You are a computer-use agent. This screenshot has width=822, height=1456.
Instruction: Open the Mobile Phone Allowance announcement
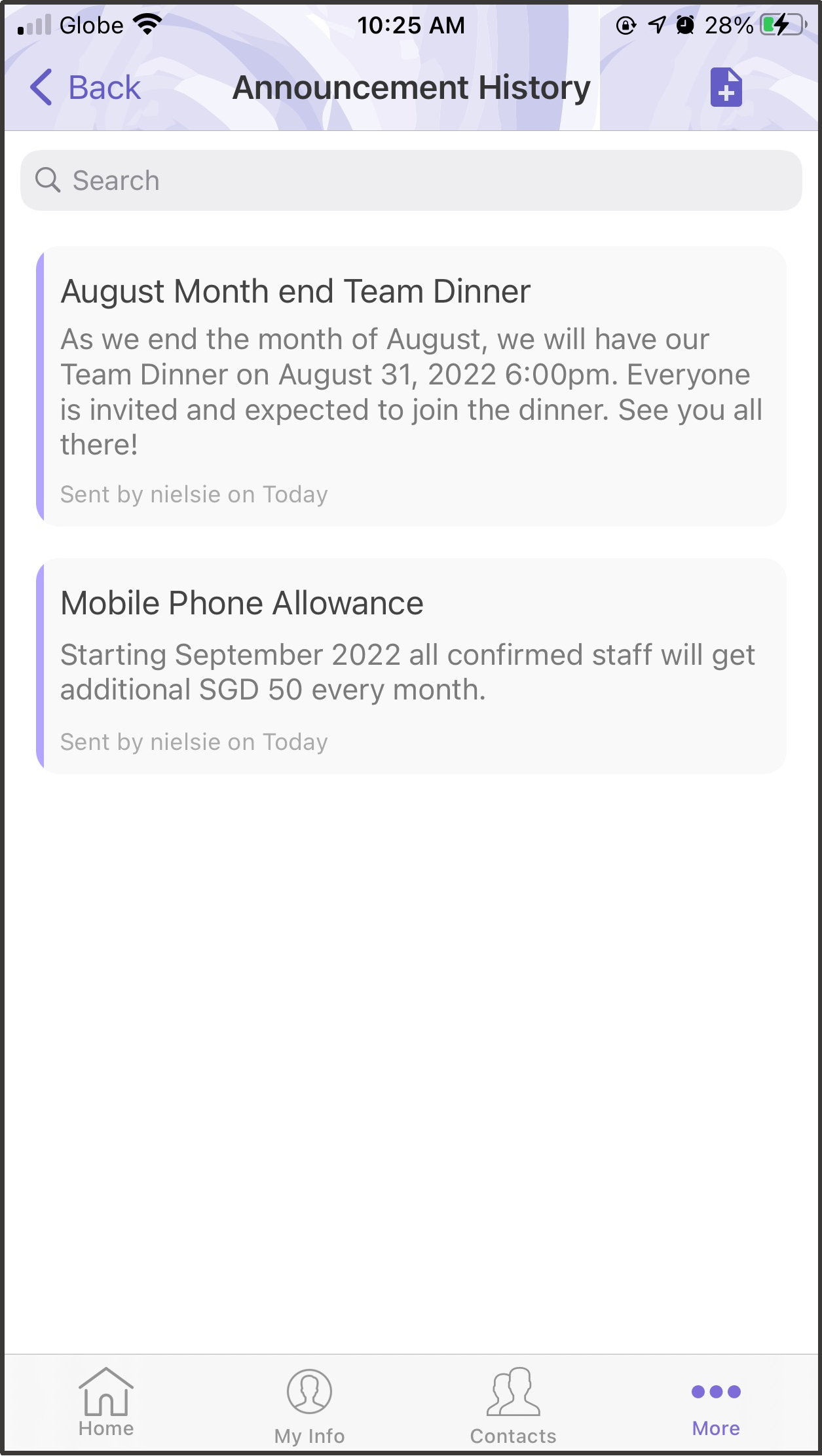(411, 665)
